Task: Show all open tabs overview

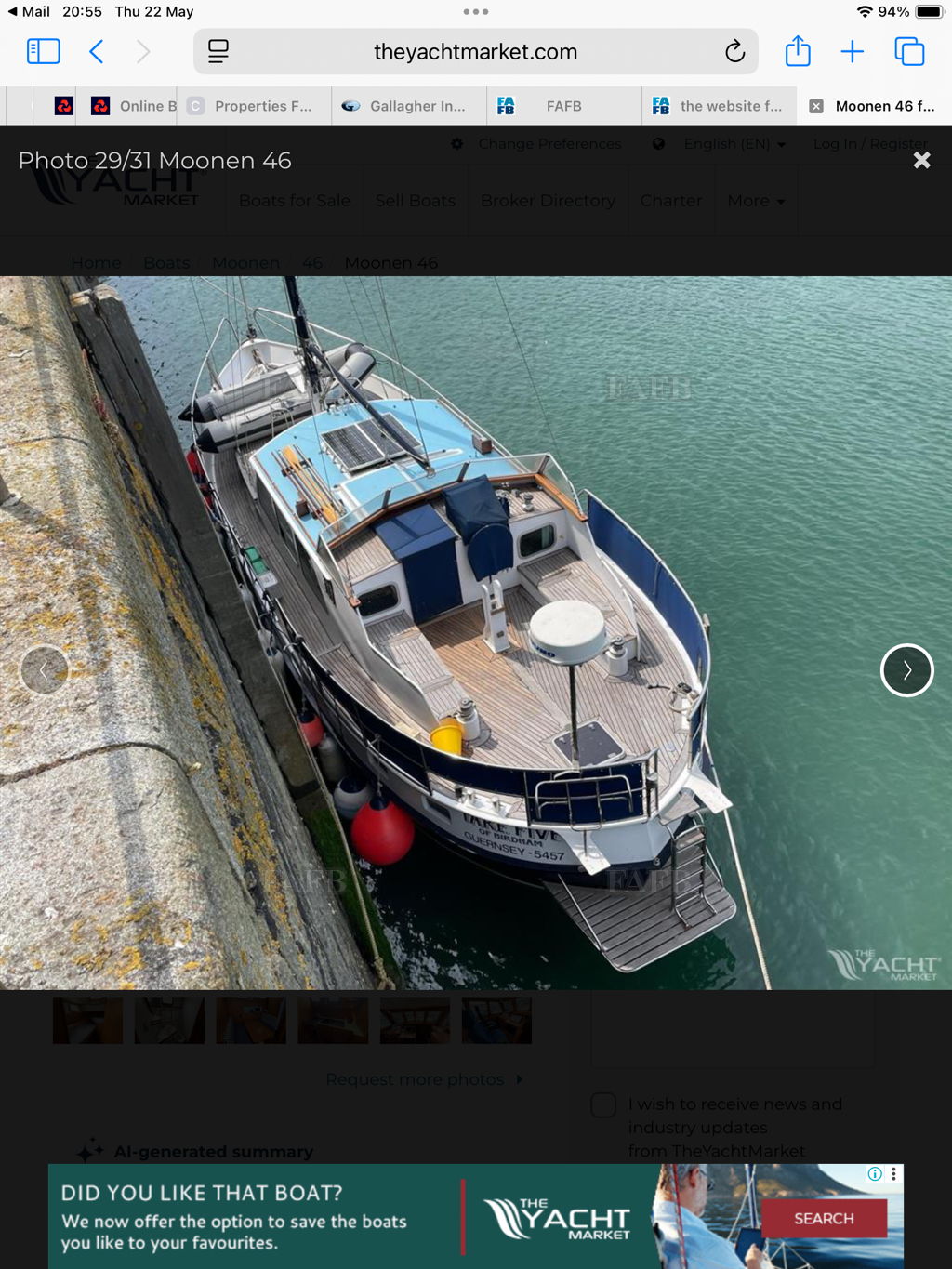Action: tap(908, 51)
